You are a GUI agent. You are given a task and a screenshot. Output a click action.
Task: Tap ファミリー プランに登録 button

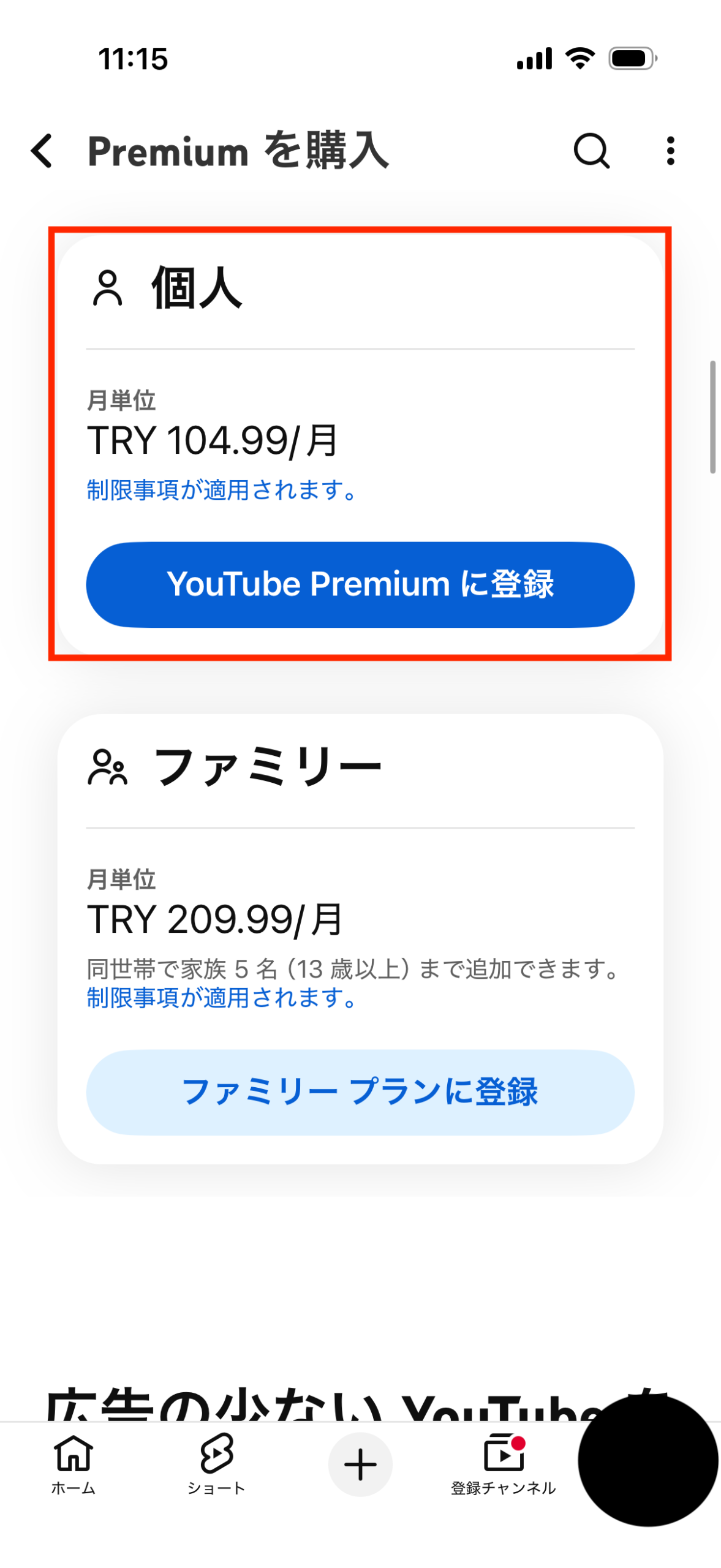360,1091
